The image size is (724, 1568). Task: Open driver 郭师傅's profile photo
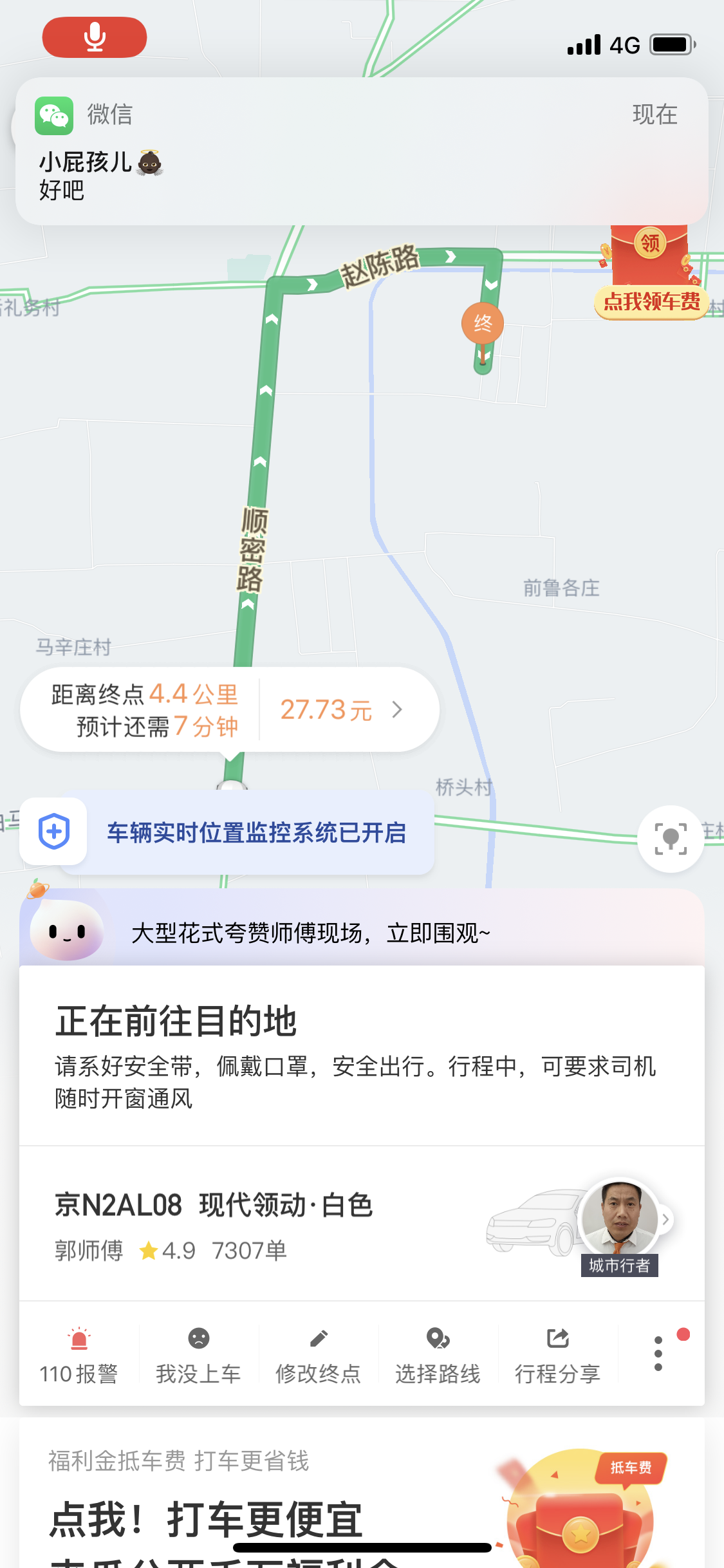pyautogui.click(x=620, y=1218)
